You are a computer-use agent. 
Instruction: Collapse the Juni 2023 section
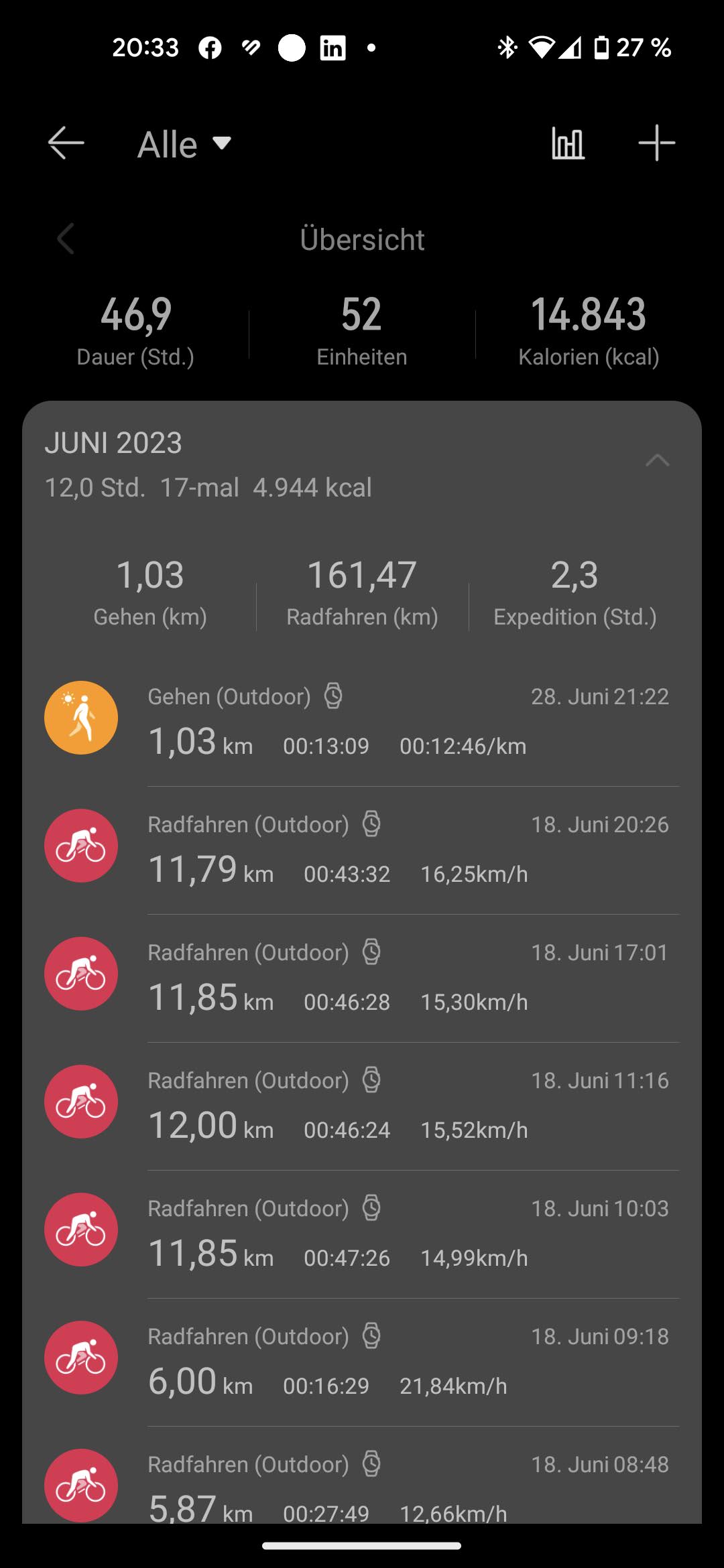click(657, 460)
